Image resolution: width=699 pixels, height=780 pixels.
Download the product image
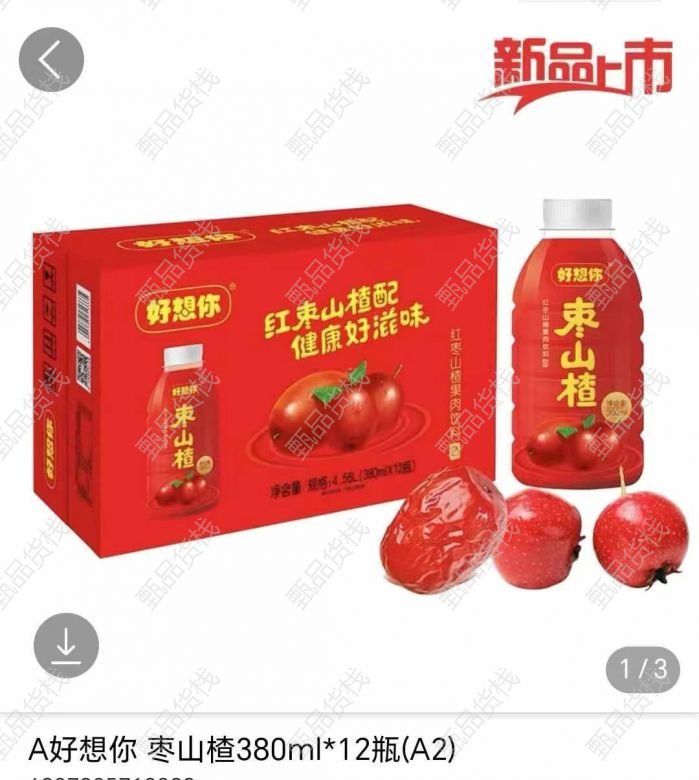[x=66, y=645]
